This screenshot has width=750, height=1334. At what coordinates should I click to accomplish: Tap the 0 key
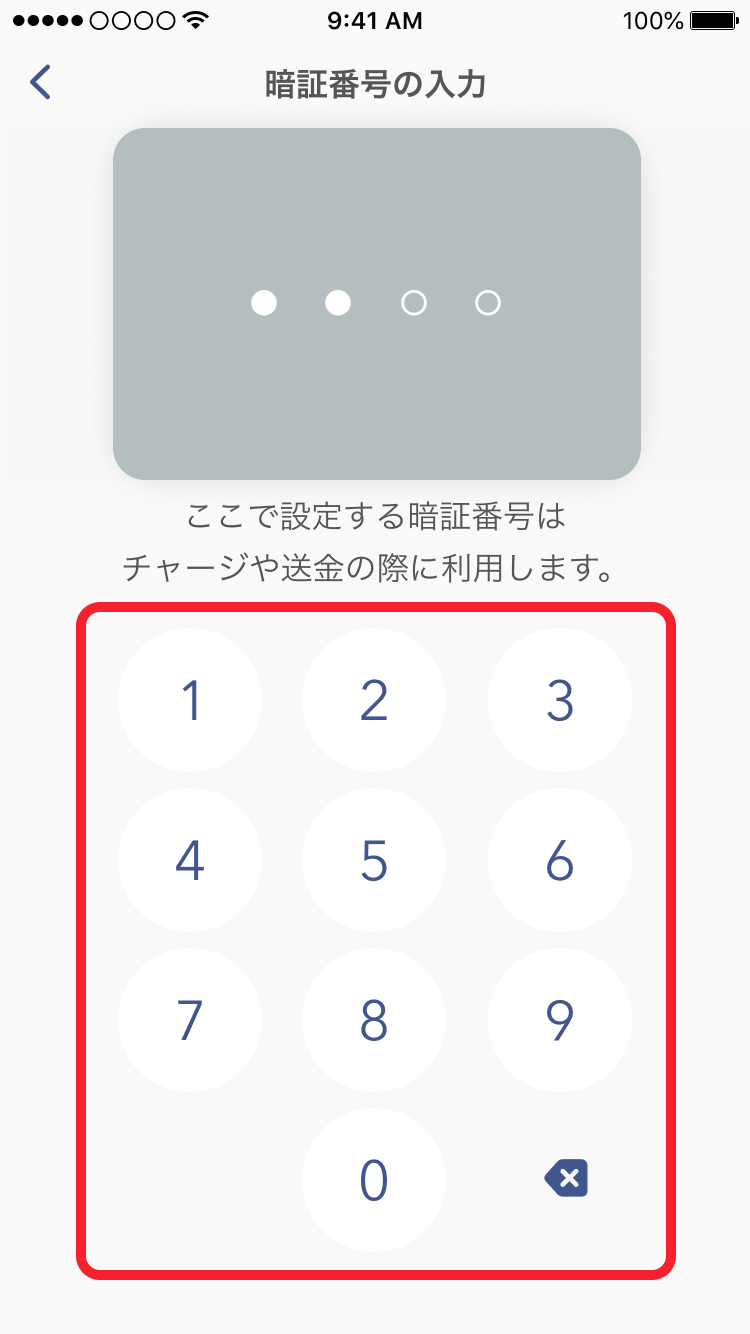coord(374,1180)
